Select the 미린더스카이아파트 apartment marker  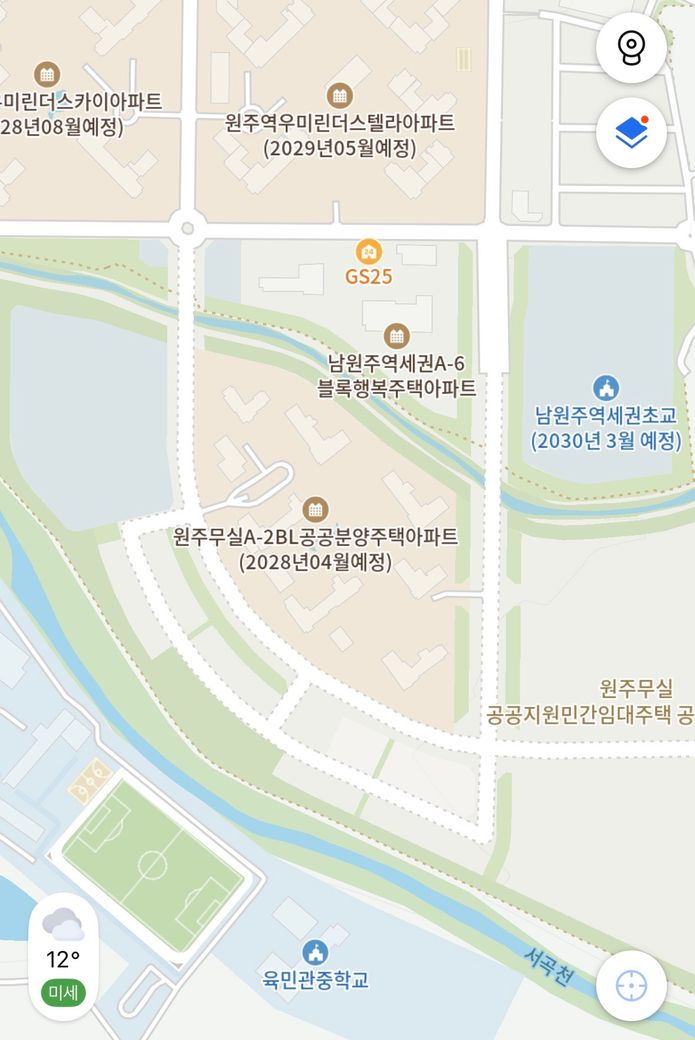(x=46, y=74)
